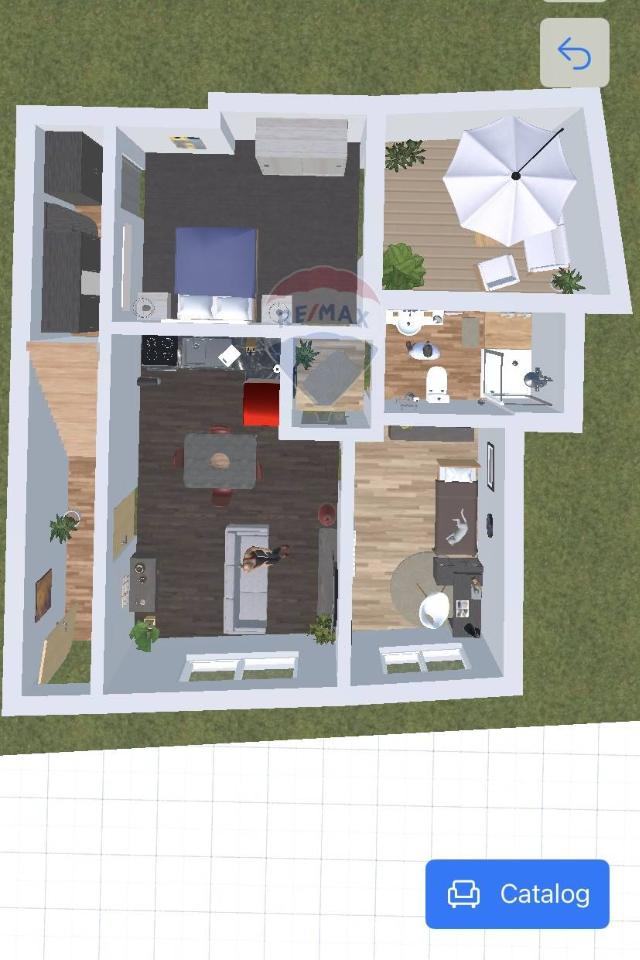Undo the last change with the arrow button

(574, 53)
